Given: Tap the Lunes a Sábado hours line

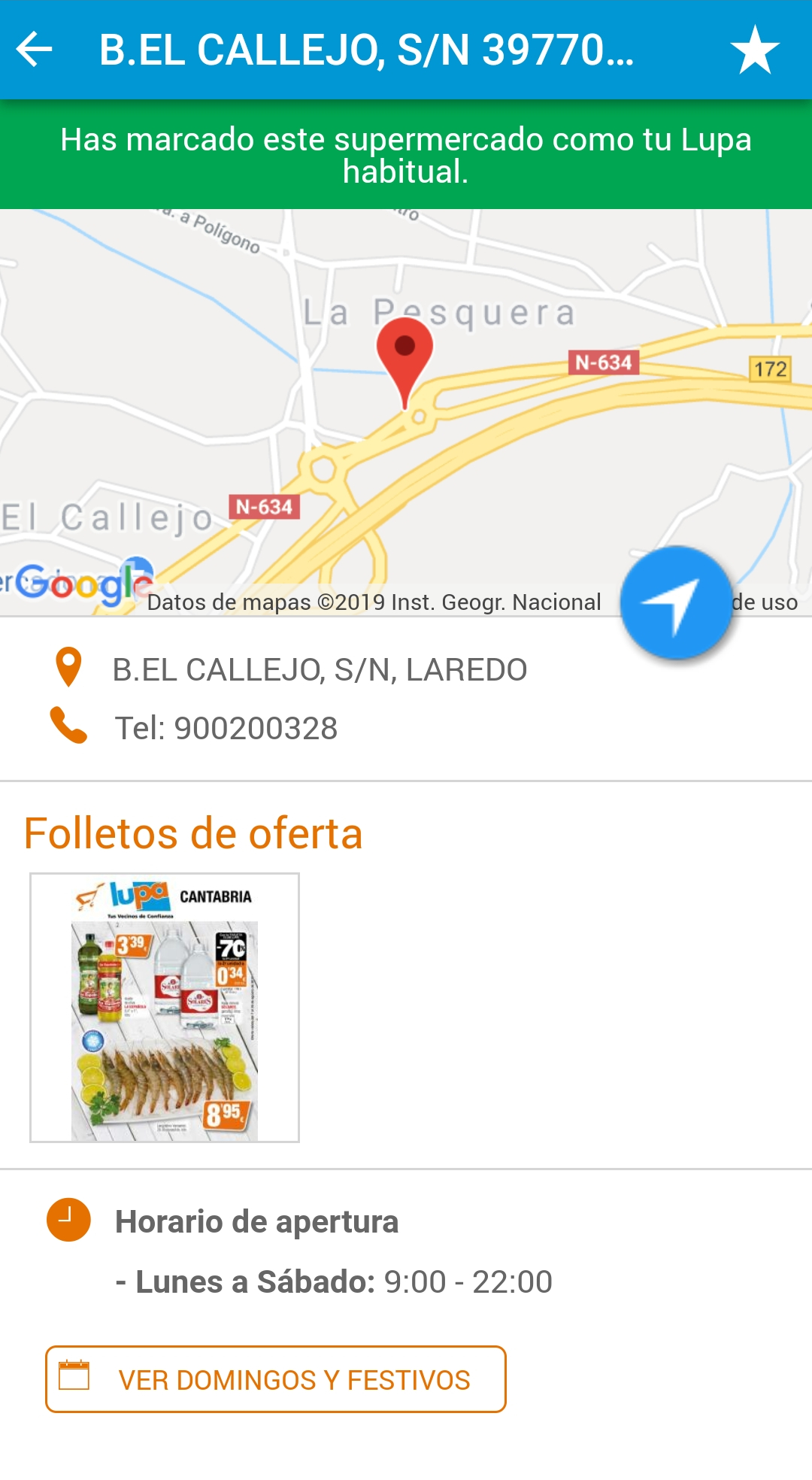Looking at the screenshot, I should (335, 1281).
